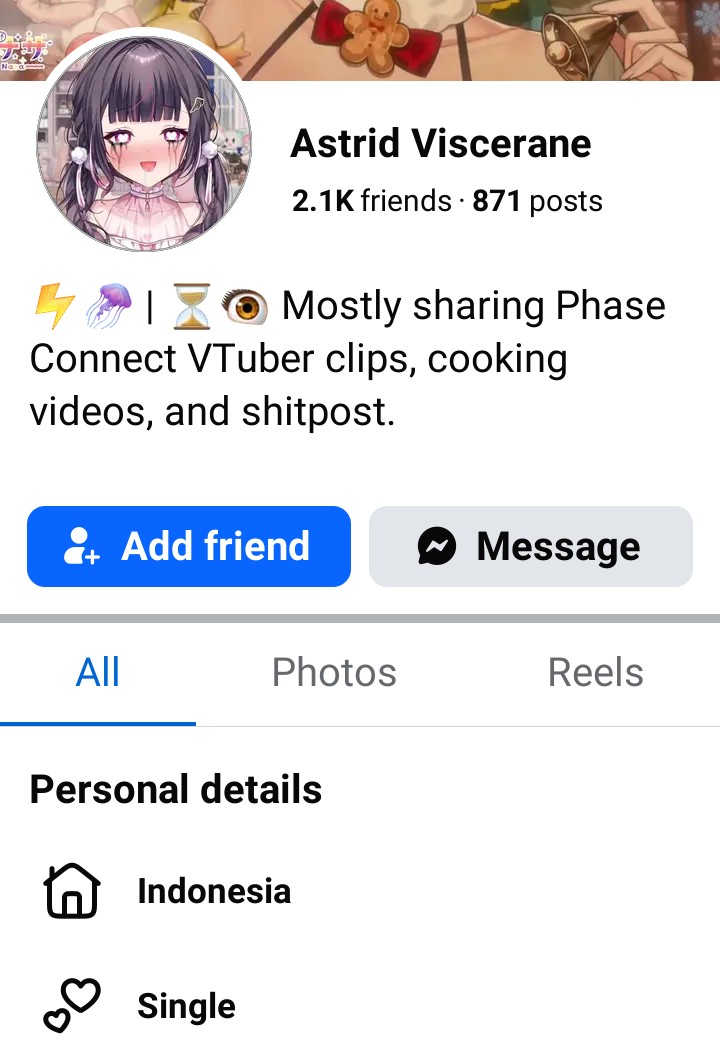Select the All tab
720x1056 pixels.
click(98, 673)
